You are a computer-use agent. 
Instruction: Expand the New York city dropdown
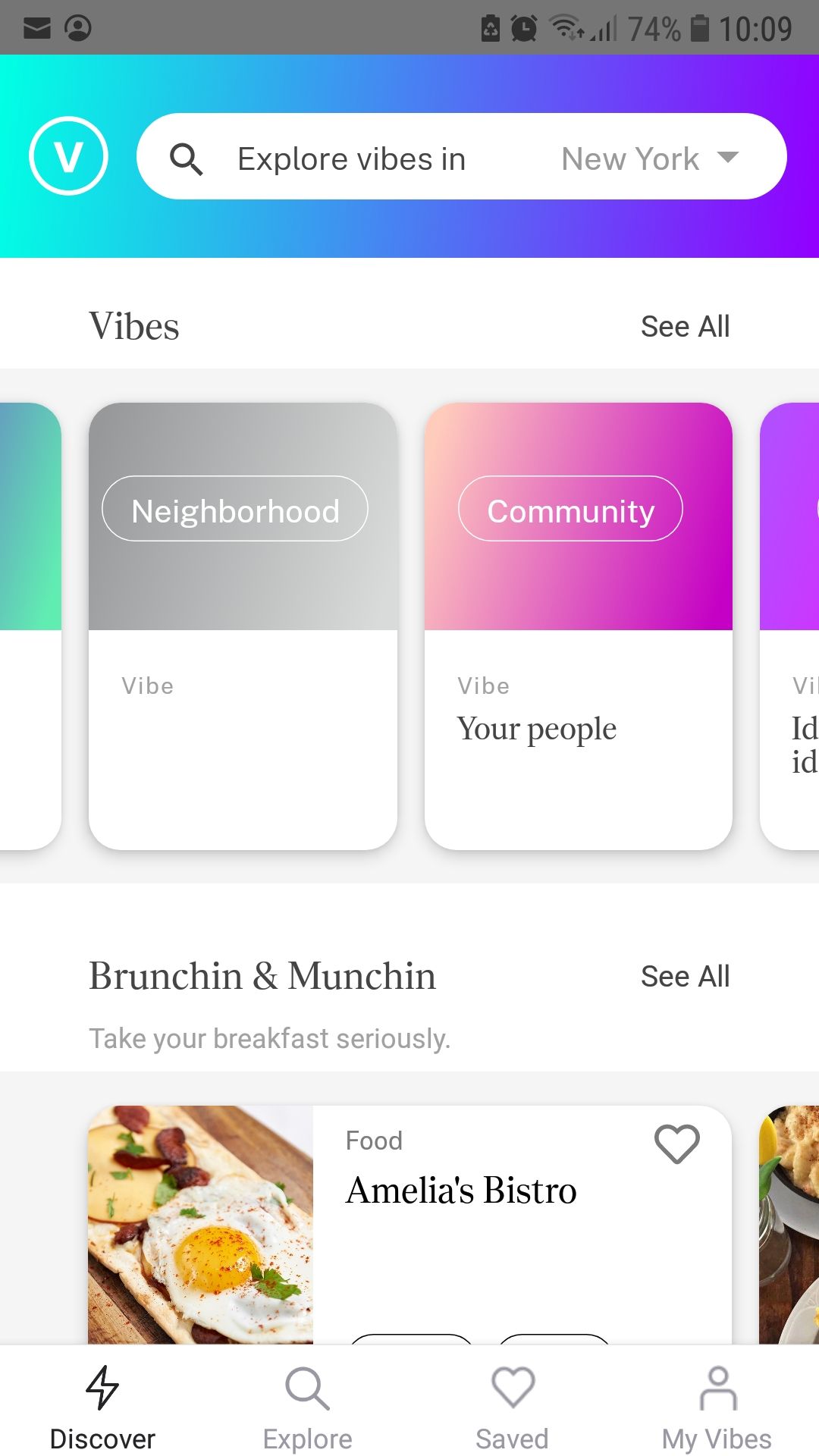(x=649, y=158)
